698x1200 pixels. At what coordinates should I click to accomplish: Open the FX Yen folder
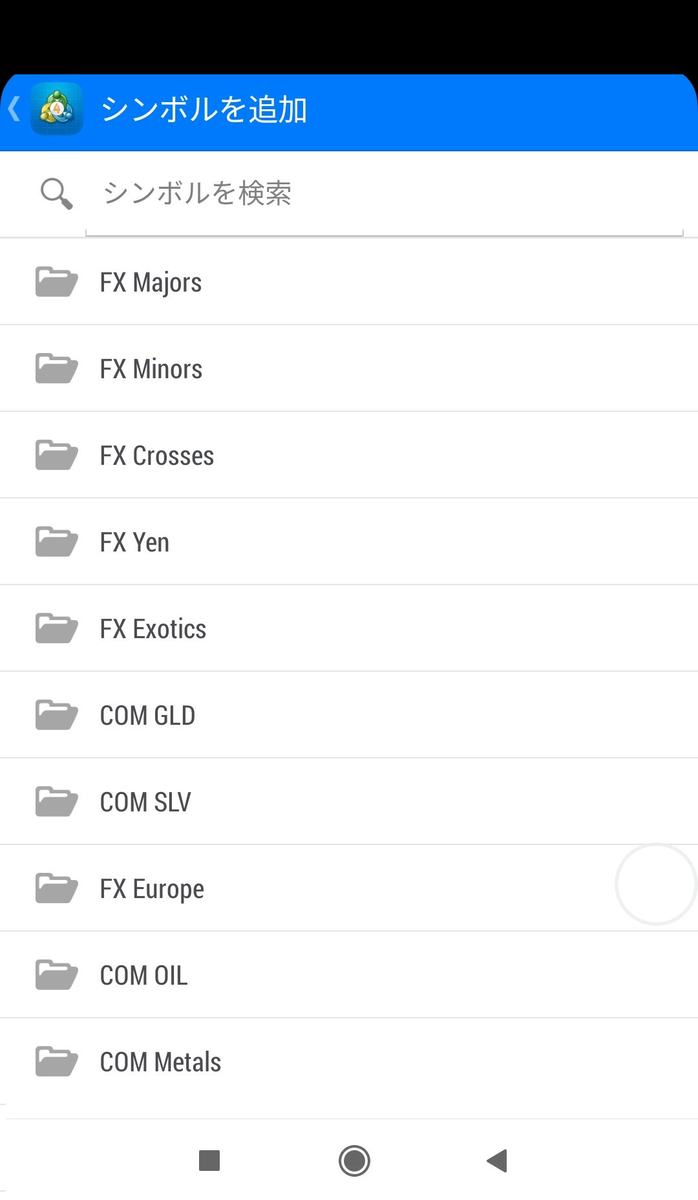(135, 543)
